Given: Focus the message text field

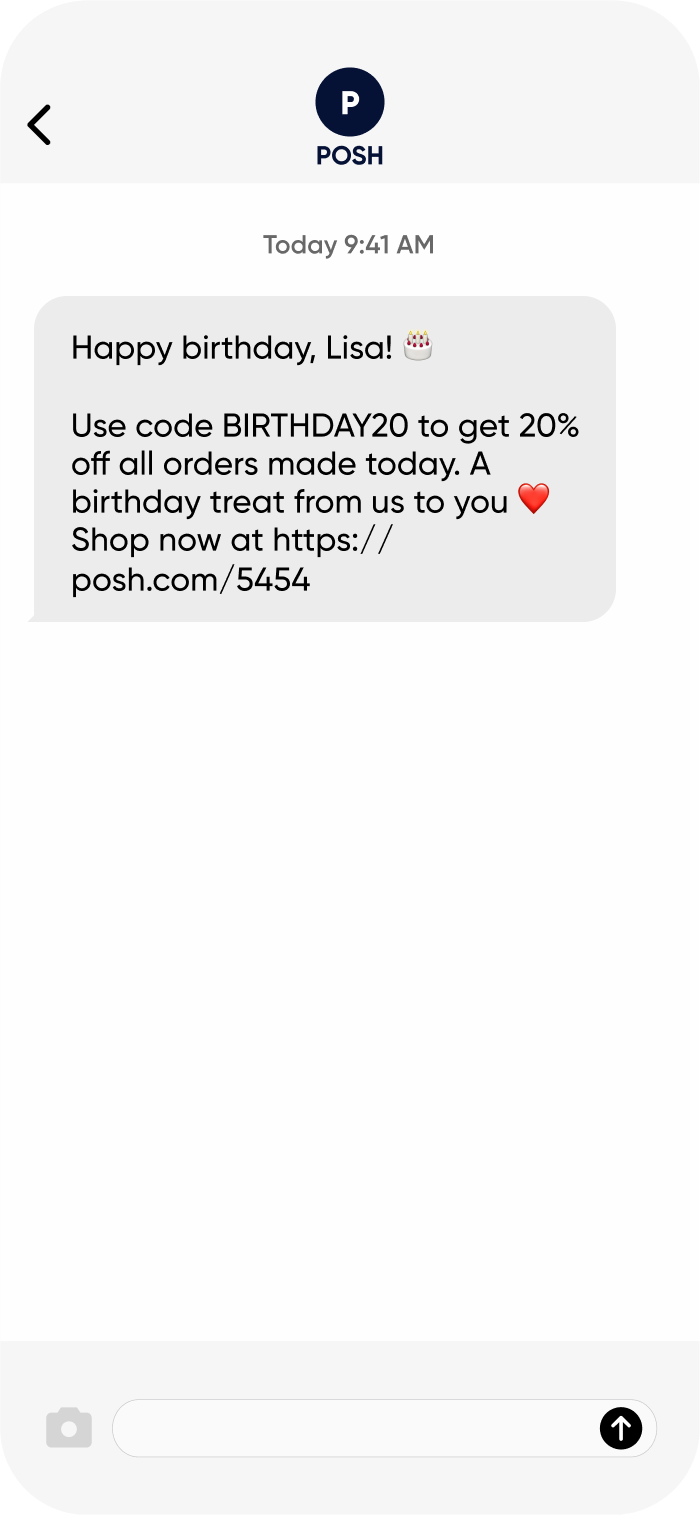Looking at the screenshot, I should (x=355, y=1428).
